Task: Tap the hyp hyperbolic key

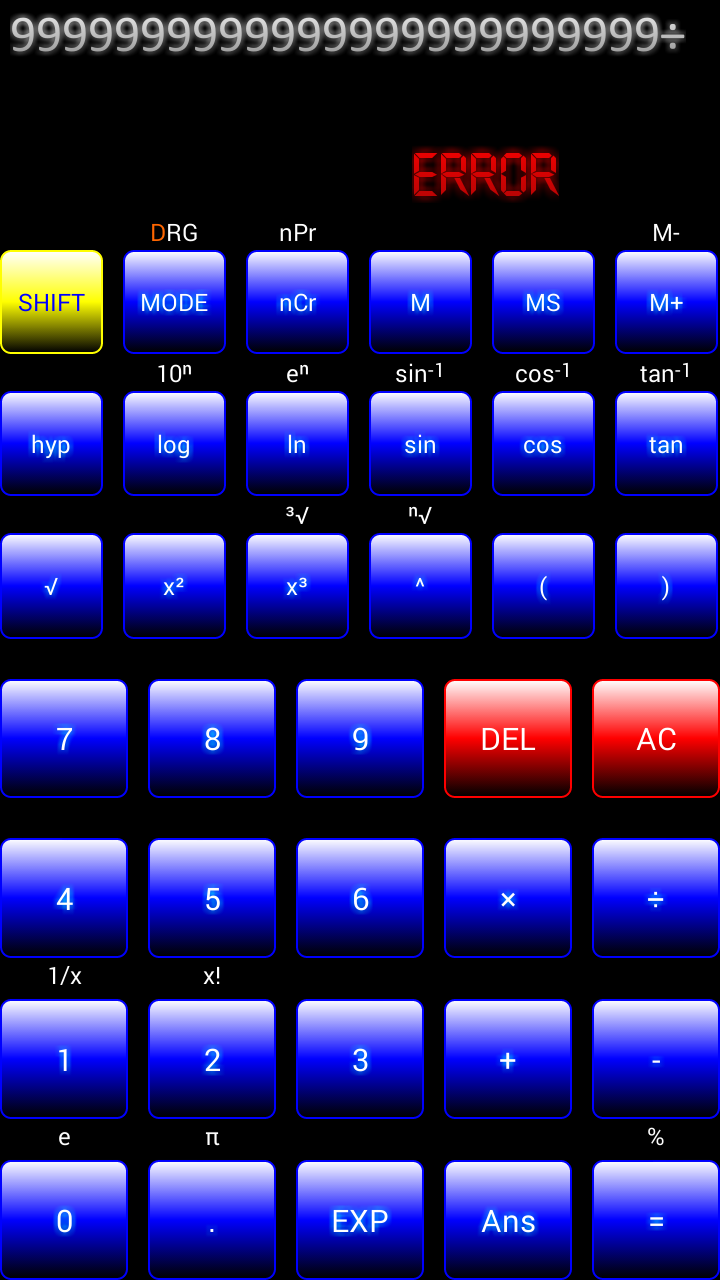Action: tap(51, 444)
